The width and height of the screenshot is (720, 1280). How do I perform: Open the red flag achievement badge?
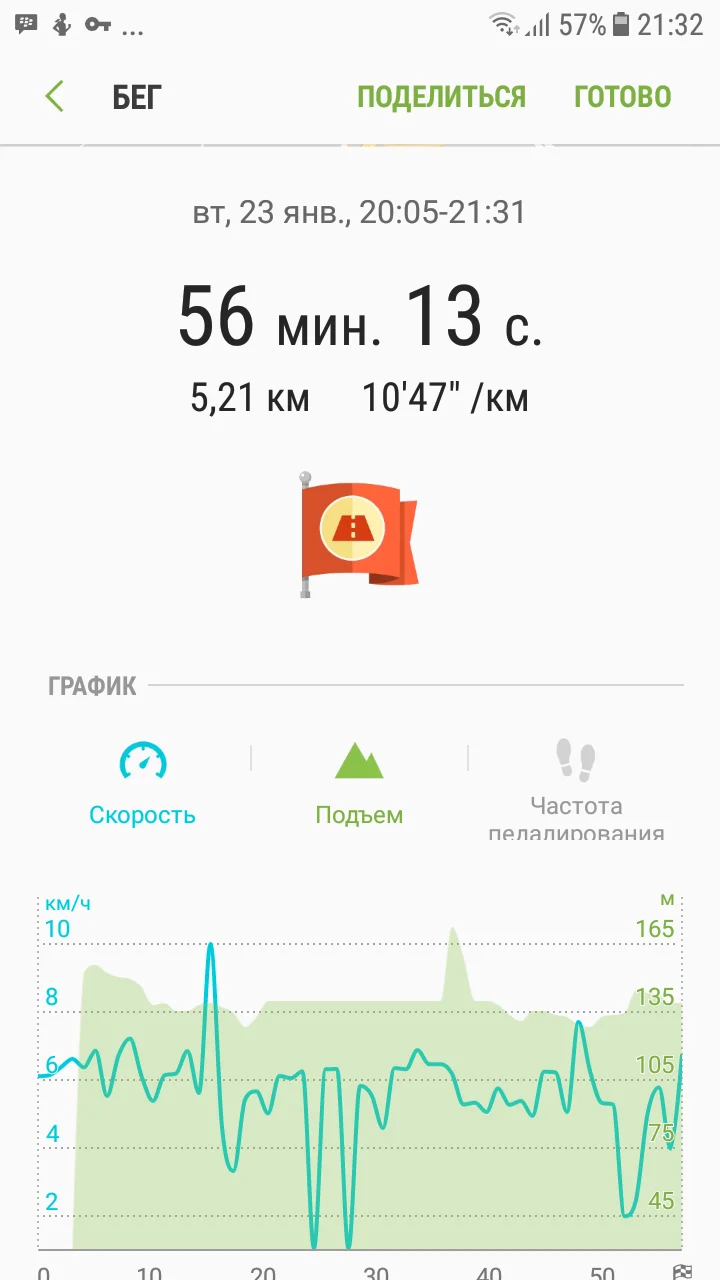click(360, 532)
